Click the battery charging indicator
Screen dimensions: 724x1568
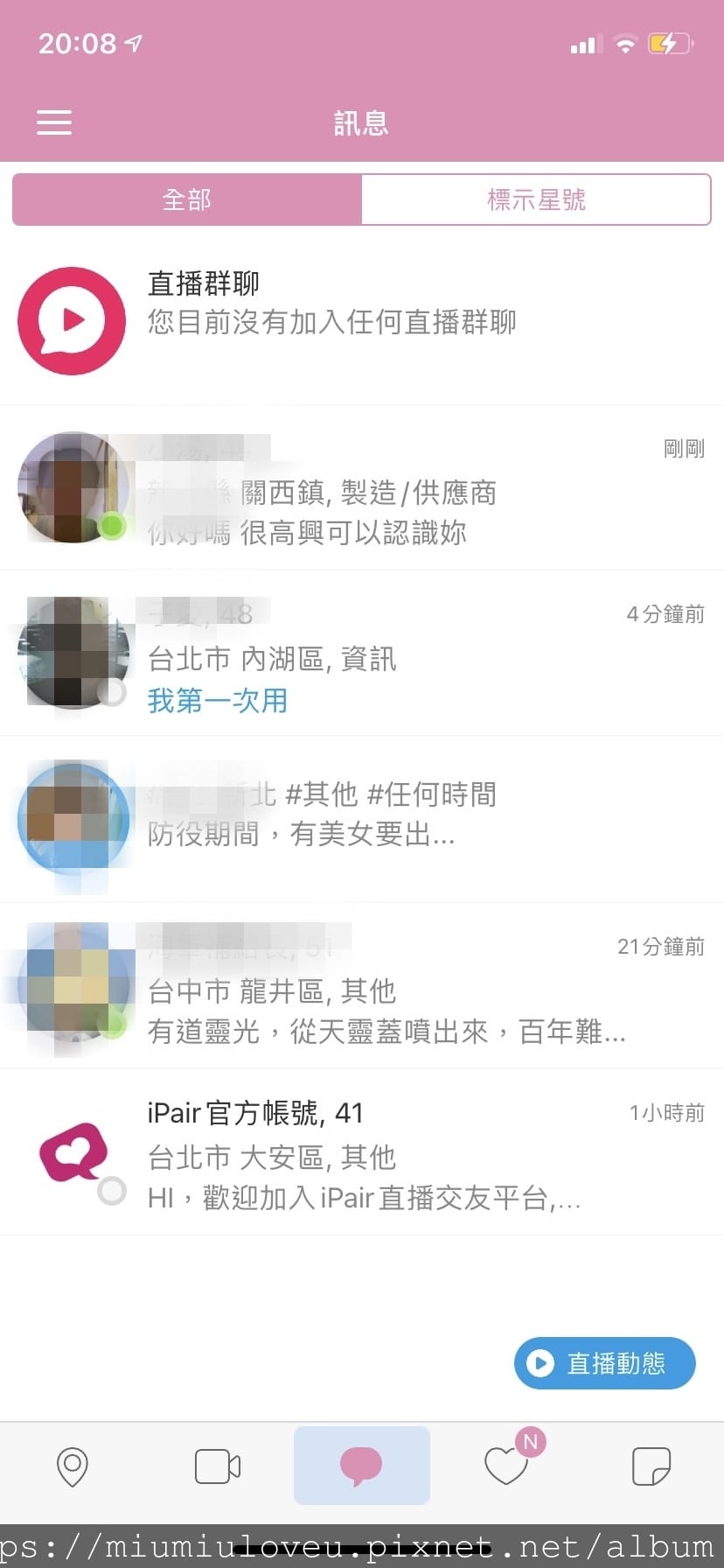click(x=669, y=43)
